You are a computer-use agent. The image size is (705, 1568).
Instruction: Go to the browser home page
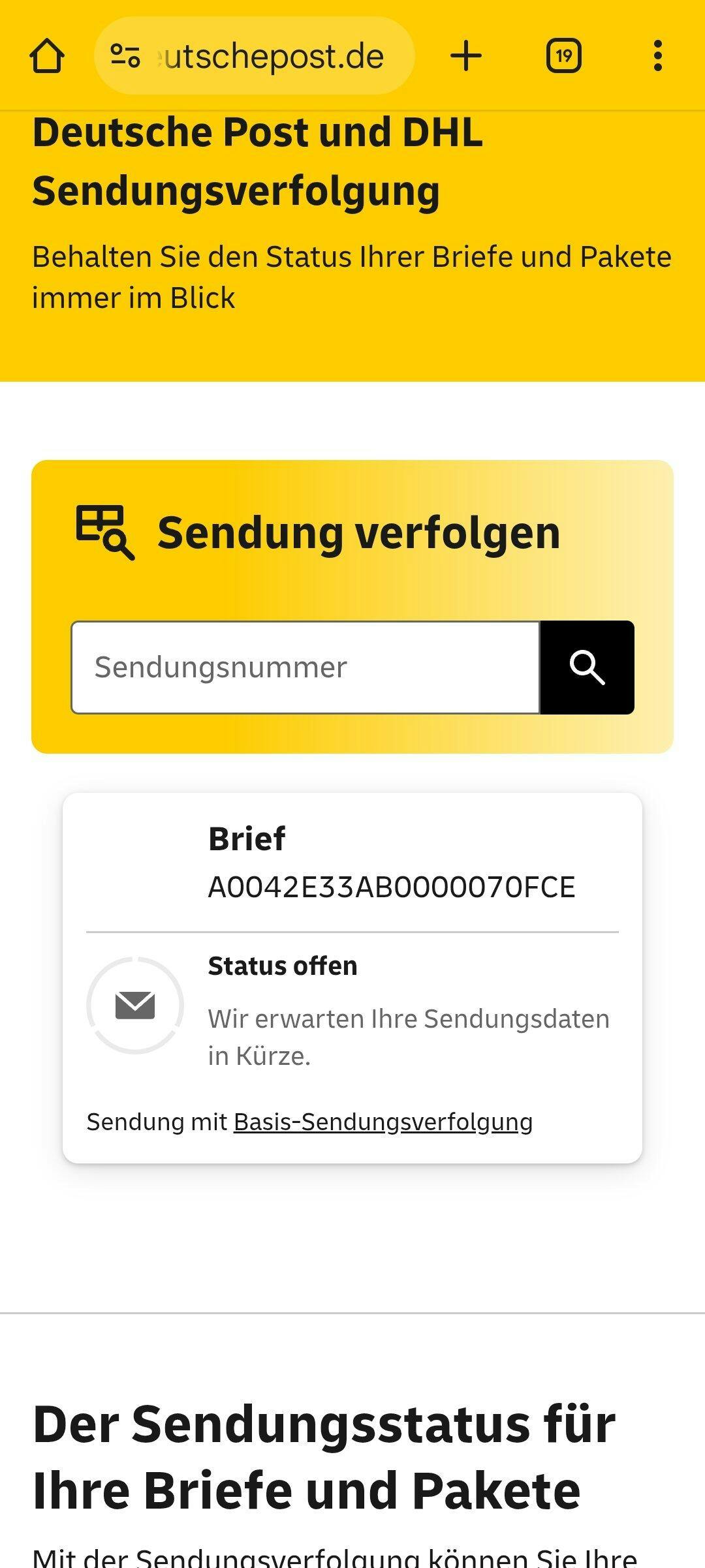(47, 56)
